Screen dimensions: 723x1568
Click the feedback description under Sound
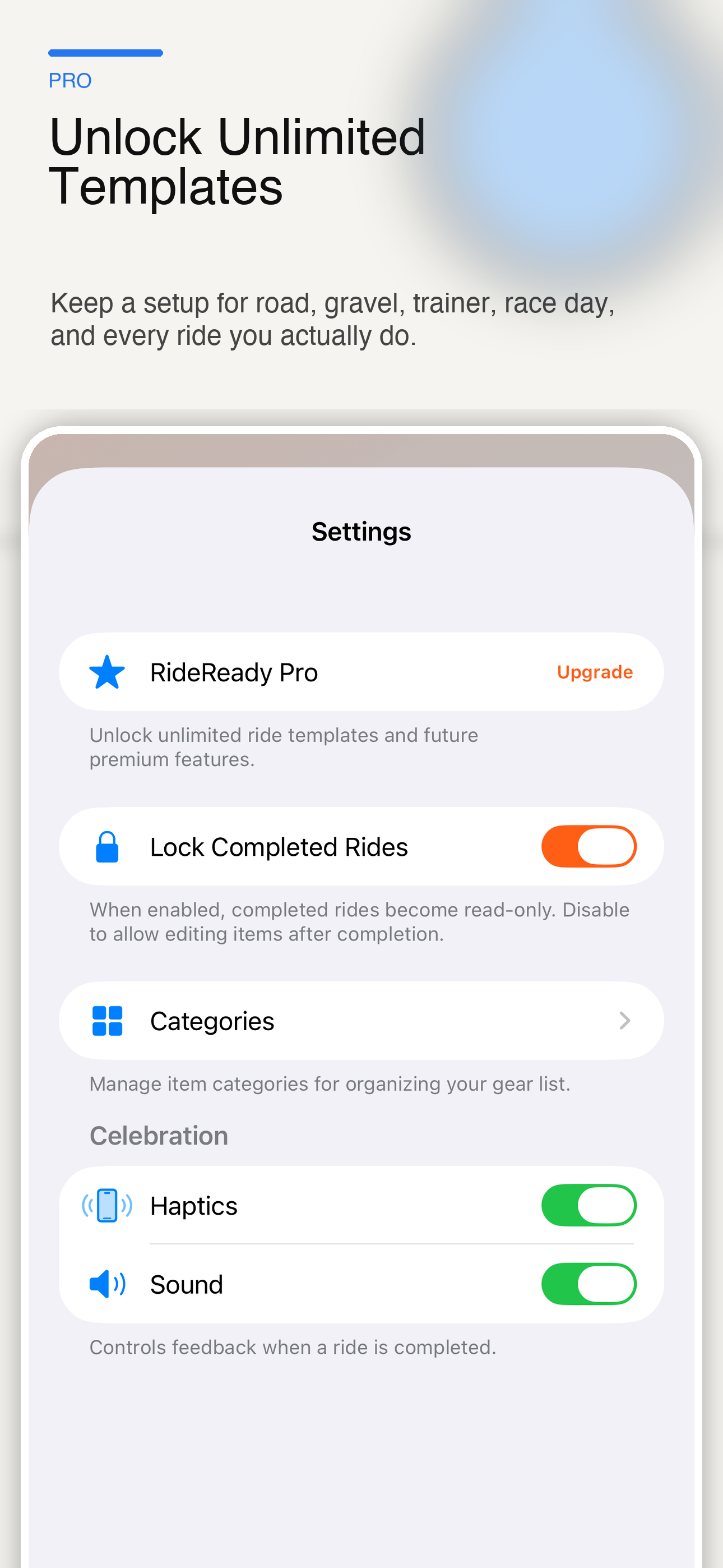(293, 1347)
